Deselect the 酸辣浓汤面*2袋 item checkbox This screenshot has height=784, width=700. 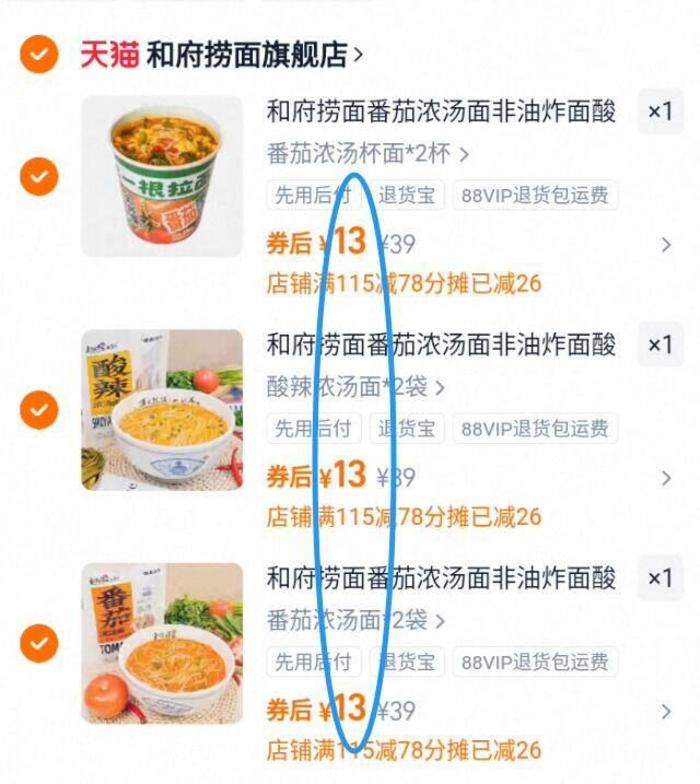(39, 410)
